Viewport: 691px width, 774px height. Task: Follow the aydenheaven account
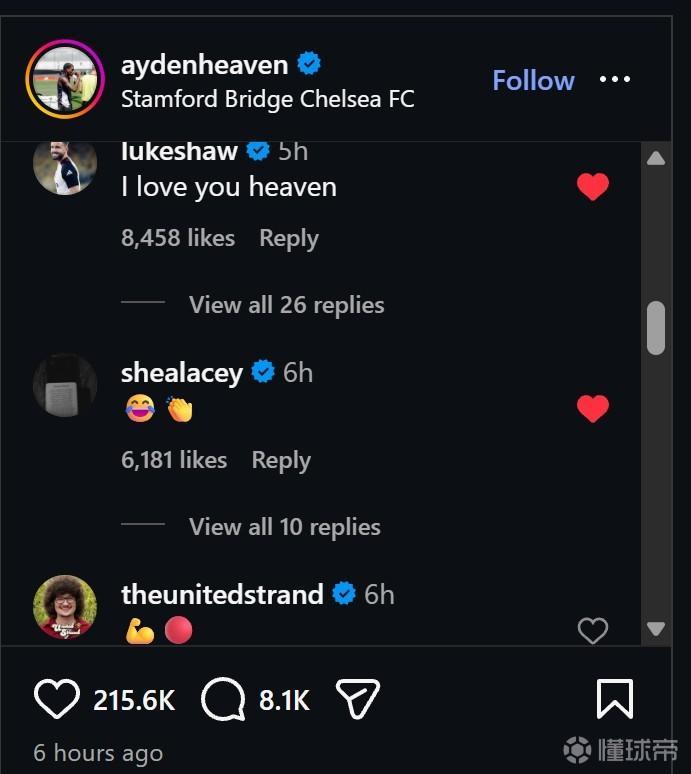533,81
